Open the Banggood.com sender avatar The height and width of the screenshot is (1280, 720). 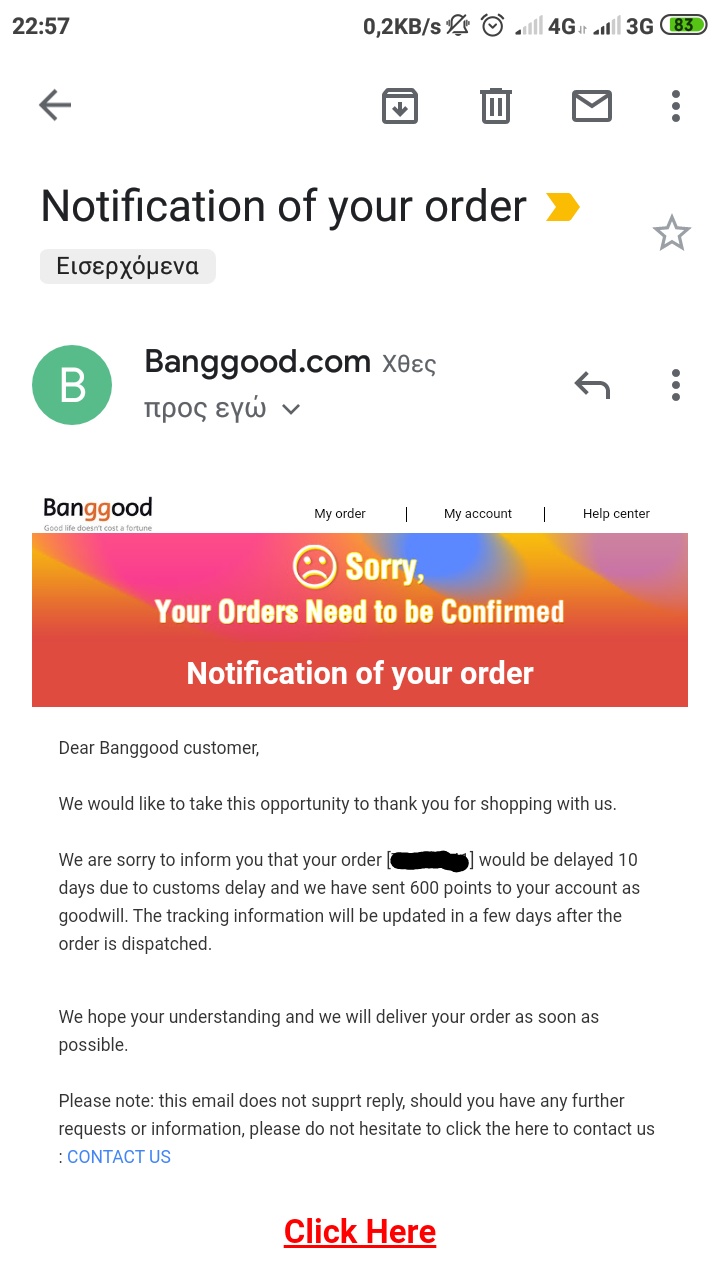point(72,385)
